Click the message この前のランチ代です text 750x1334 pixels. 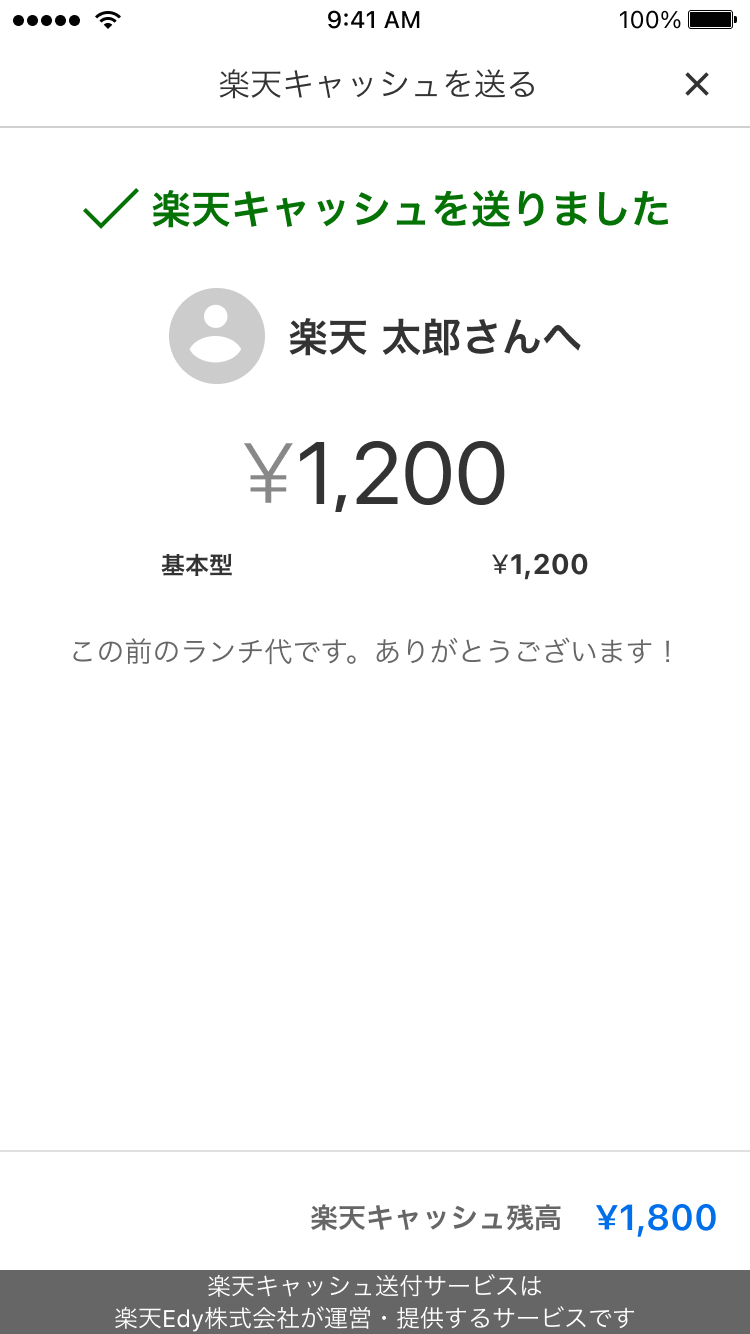click(375, 650)
